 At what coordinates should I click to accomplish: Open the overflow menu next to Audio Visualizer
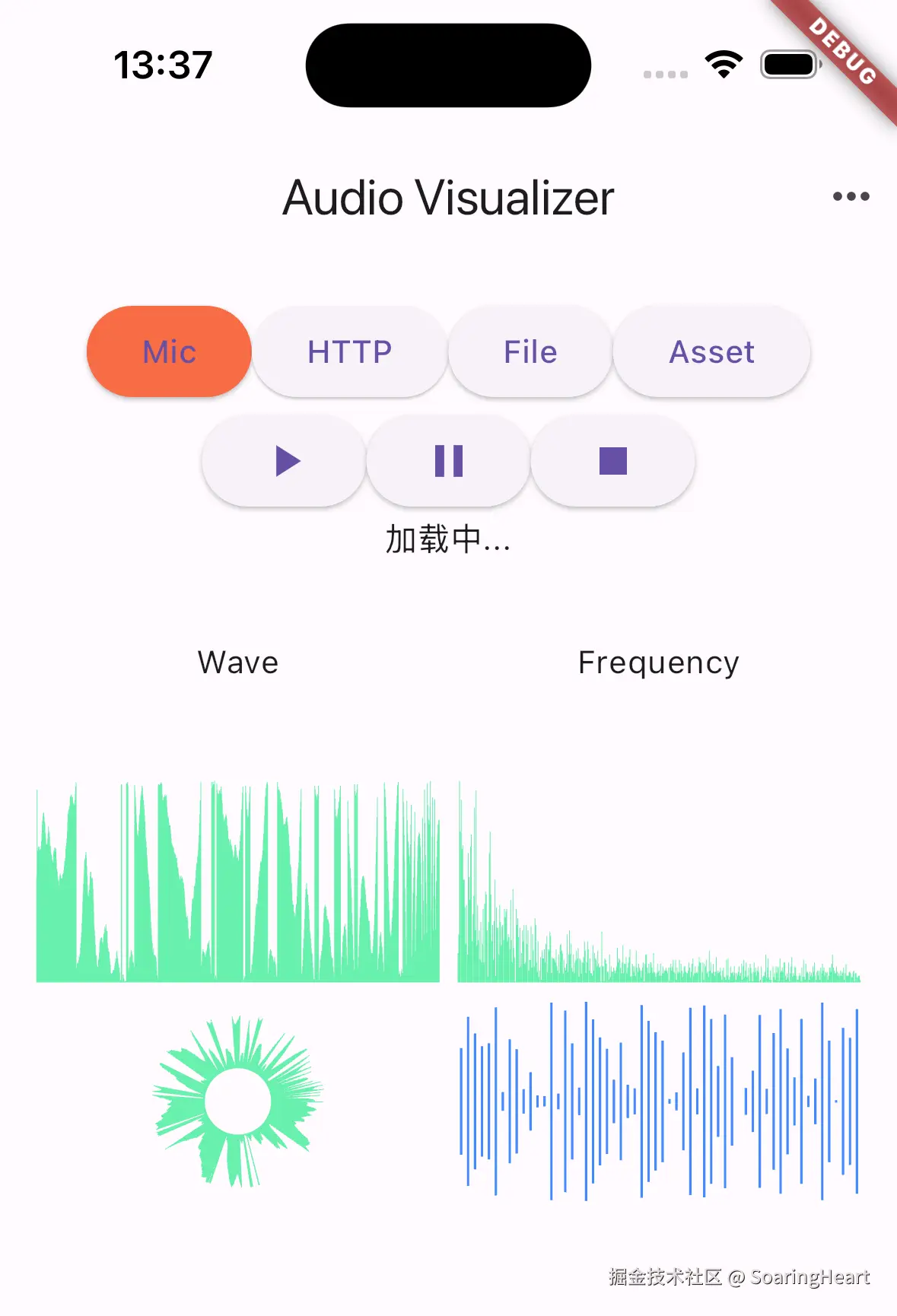click(x=848, y=196)
